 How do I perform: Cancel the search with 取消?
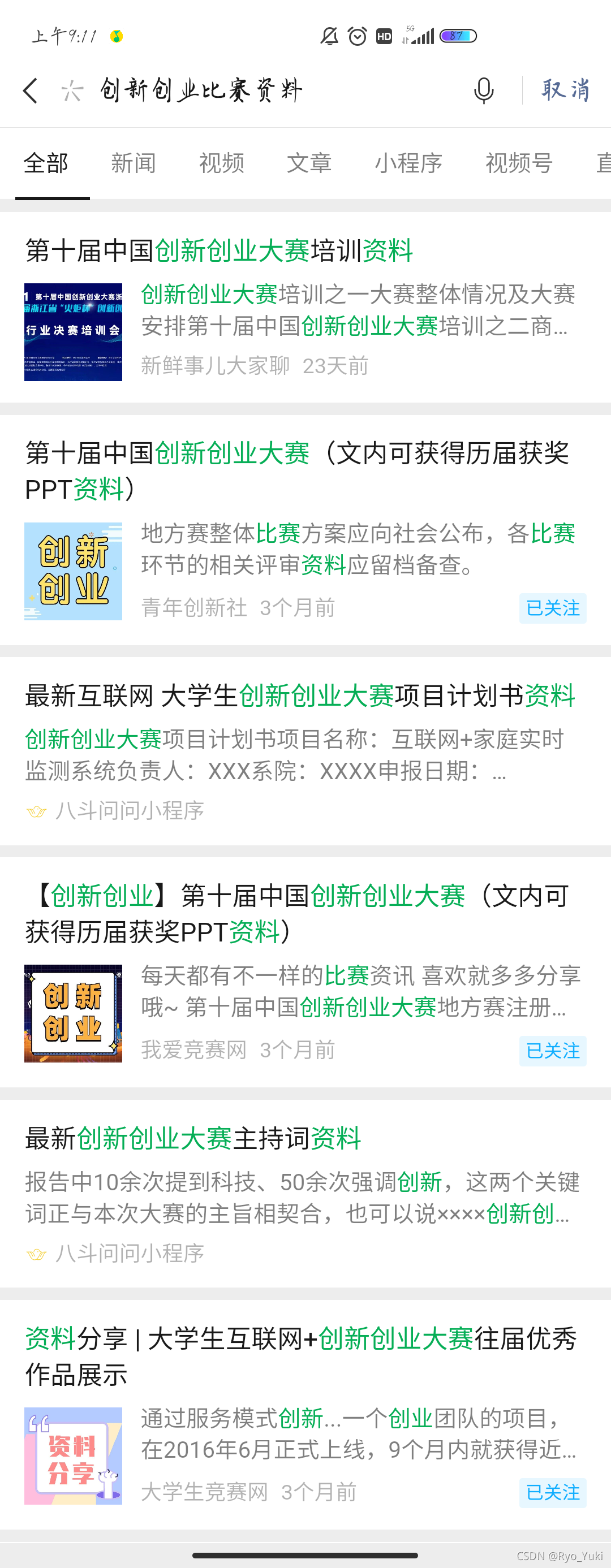tap(565, 90)
